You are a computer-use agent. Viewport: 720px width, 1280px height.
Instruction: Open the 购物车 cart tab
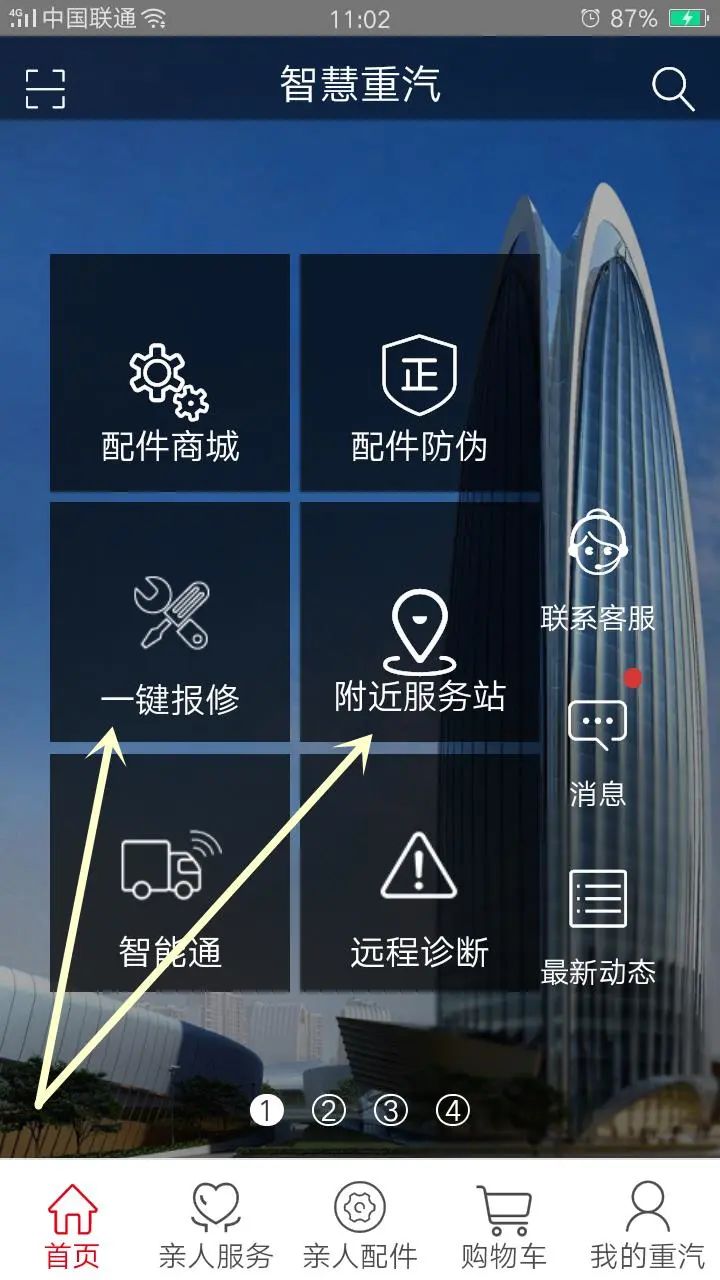504,1225
